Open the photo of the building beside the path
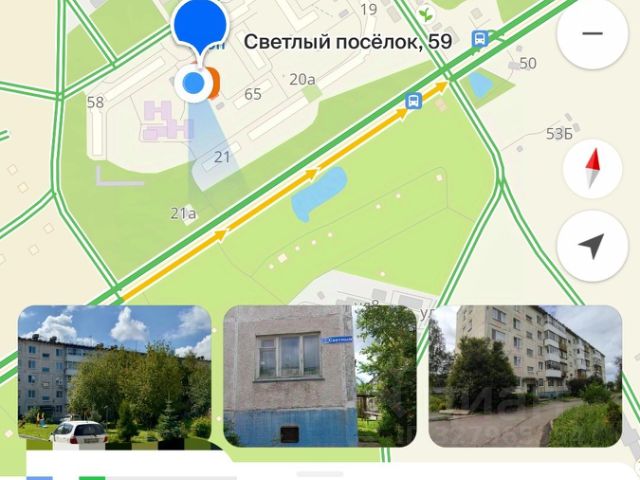 tap(525, 376)
